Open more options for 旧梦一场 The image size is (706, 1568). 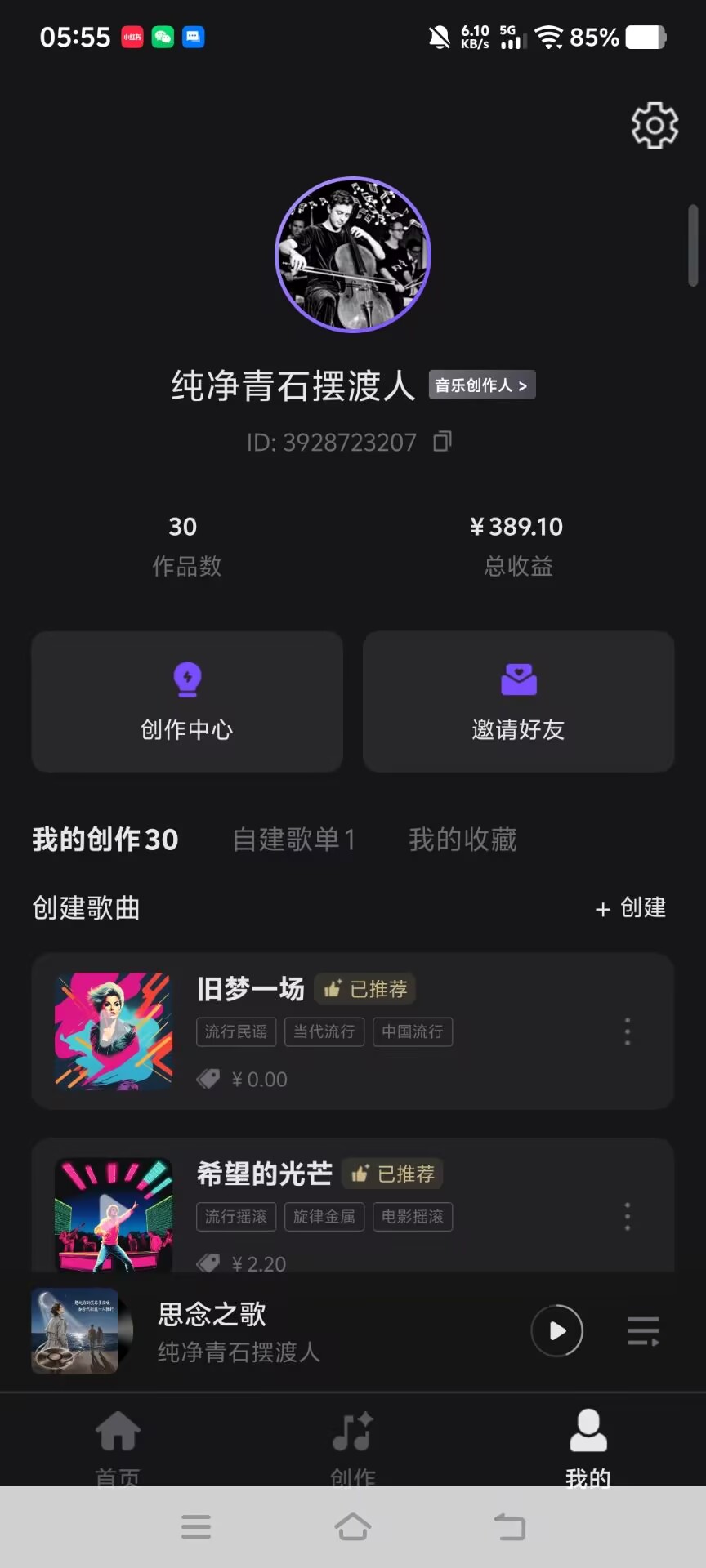[x=628, y=1031]
